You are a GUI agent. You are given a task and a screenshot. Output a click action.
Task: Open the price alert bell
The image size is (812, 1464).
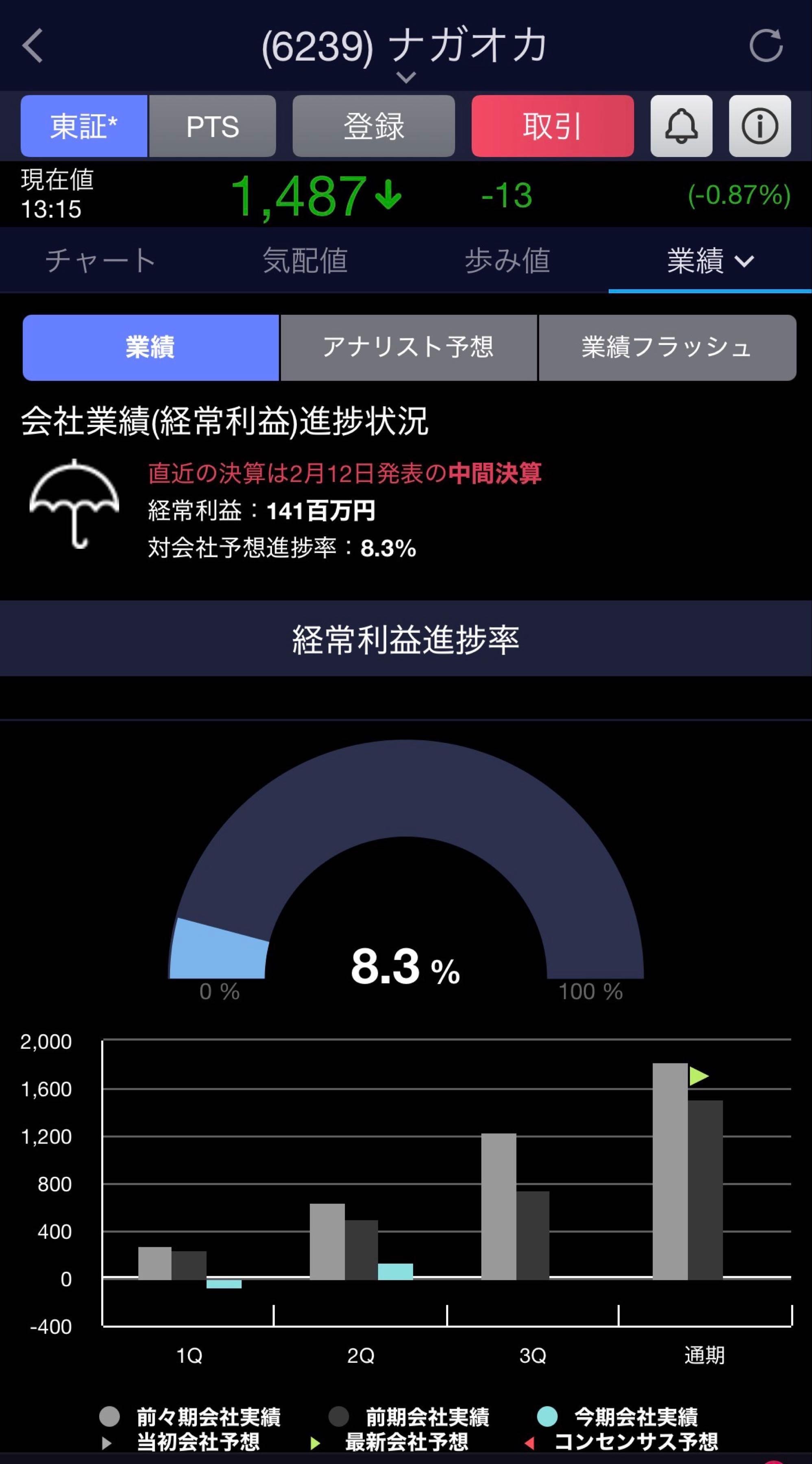pos(681,126)
